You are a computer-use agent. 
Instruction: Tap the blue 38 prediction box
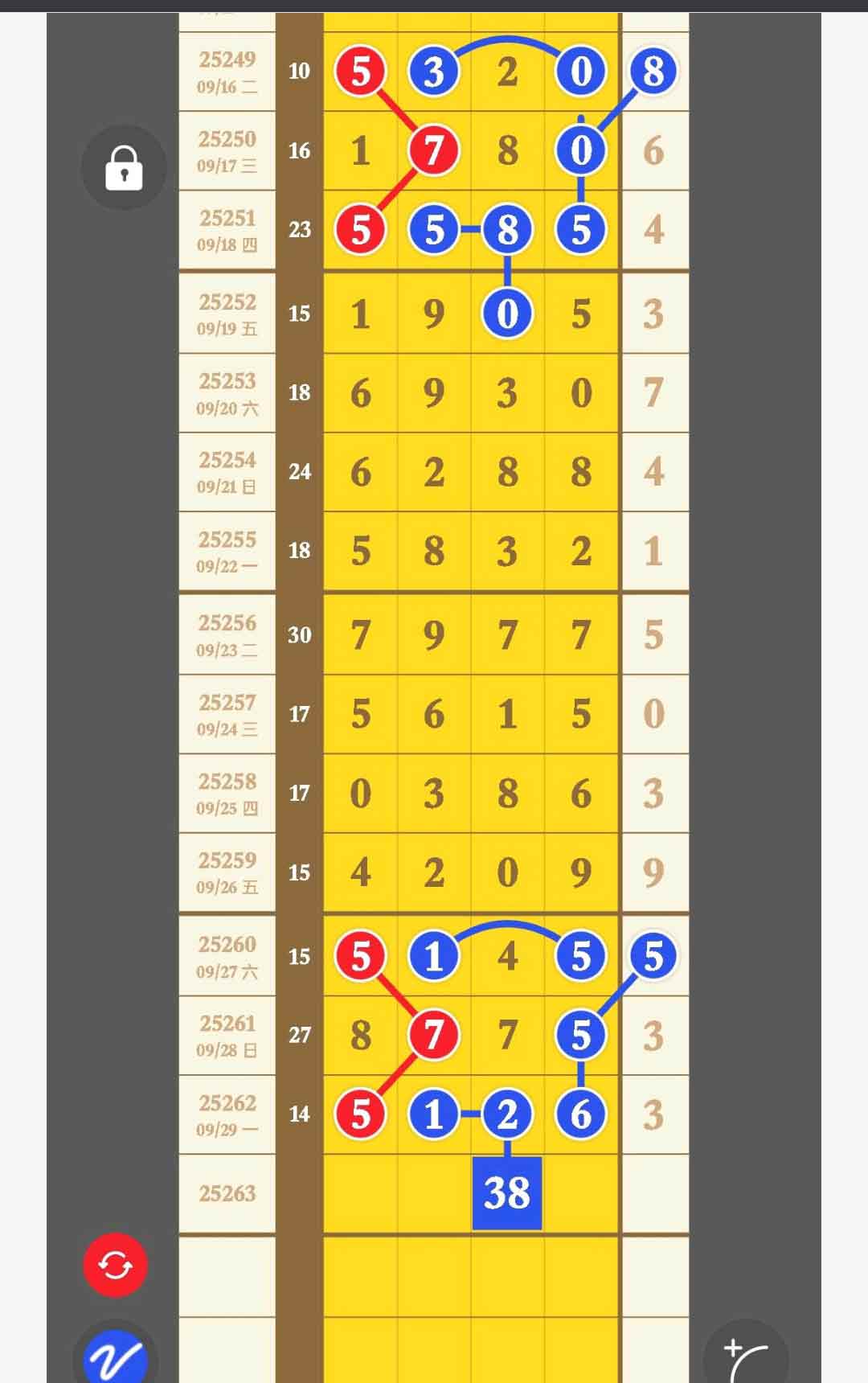click(507, 1192)
